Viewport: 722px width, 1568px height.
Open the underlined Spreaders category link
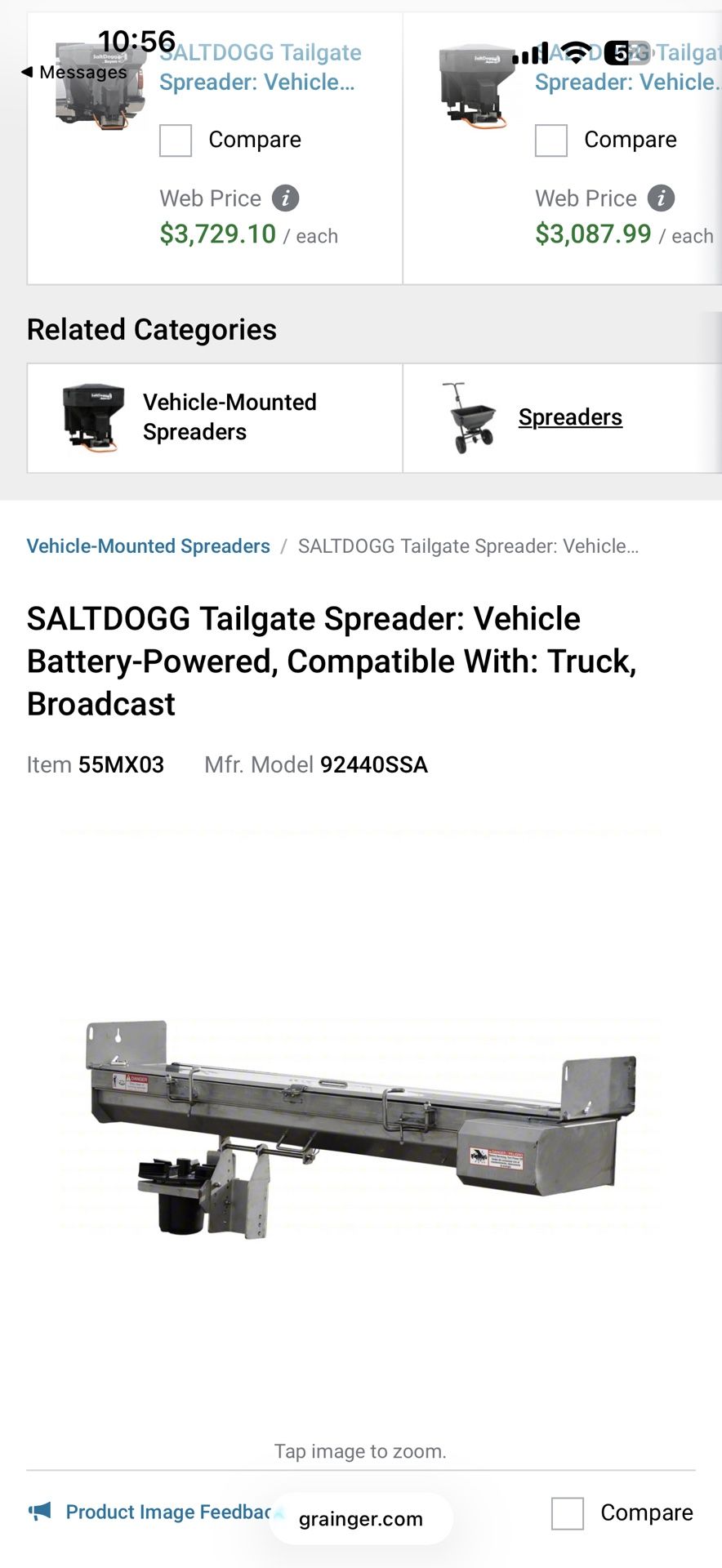click(x=569, y=416)
